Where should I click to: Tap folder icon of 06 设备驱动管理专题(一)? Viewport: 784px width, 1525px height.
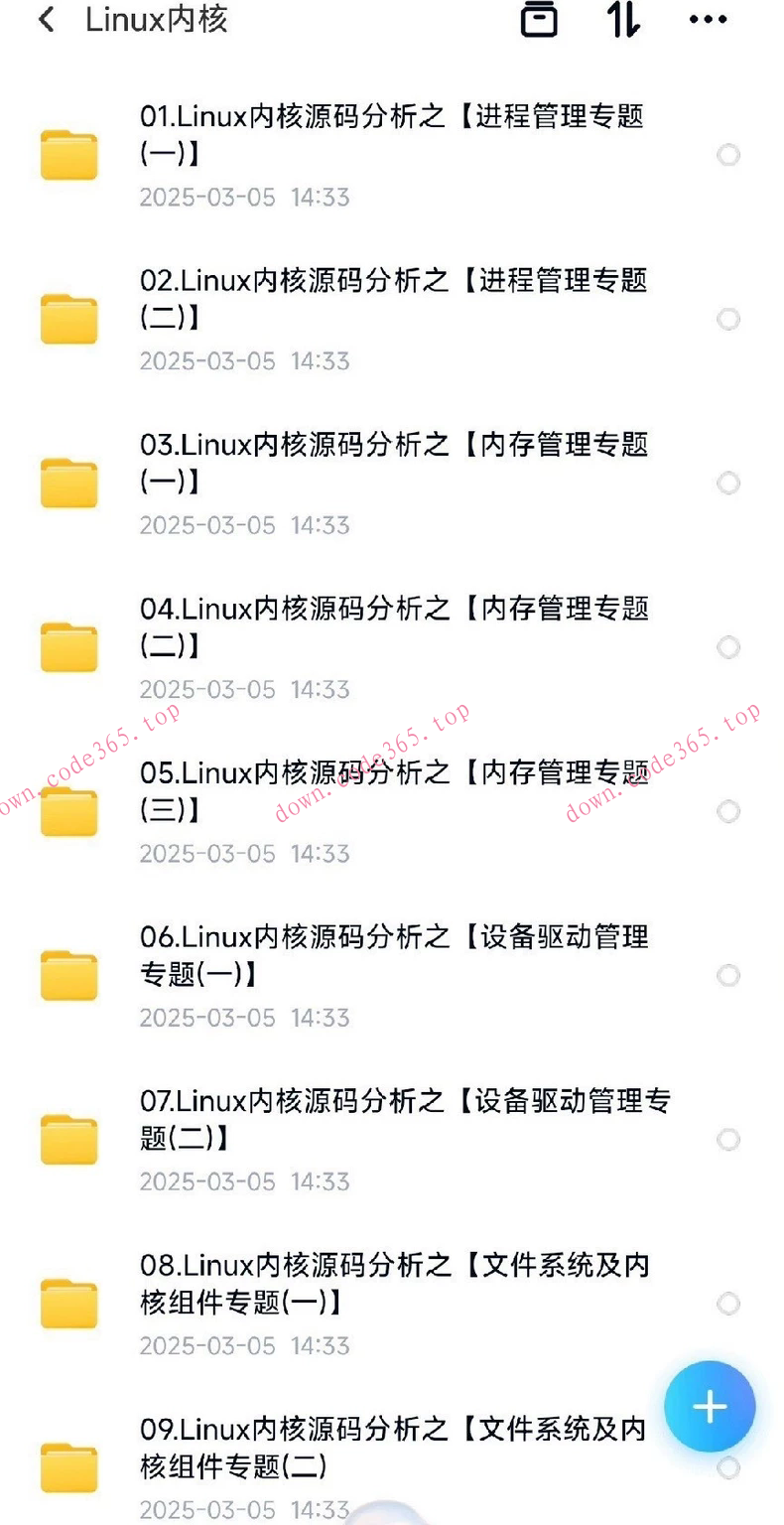pyautogui.click(x=68, y=975)
